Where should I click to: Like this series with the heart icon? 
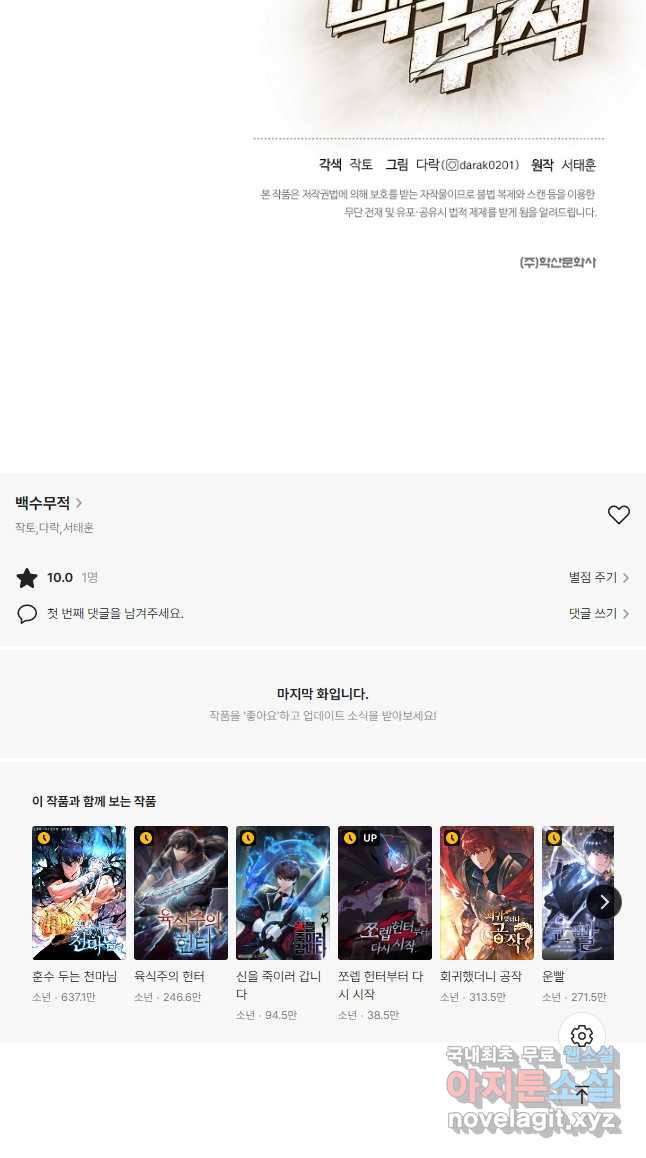618,515
